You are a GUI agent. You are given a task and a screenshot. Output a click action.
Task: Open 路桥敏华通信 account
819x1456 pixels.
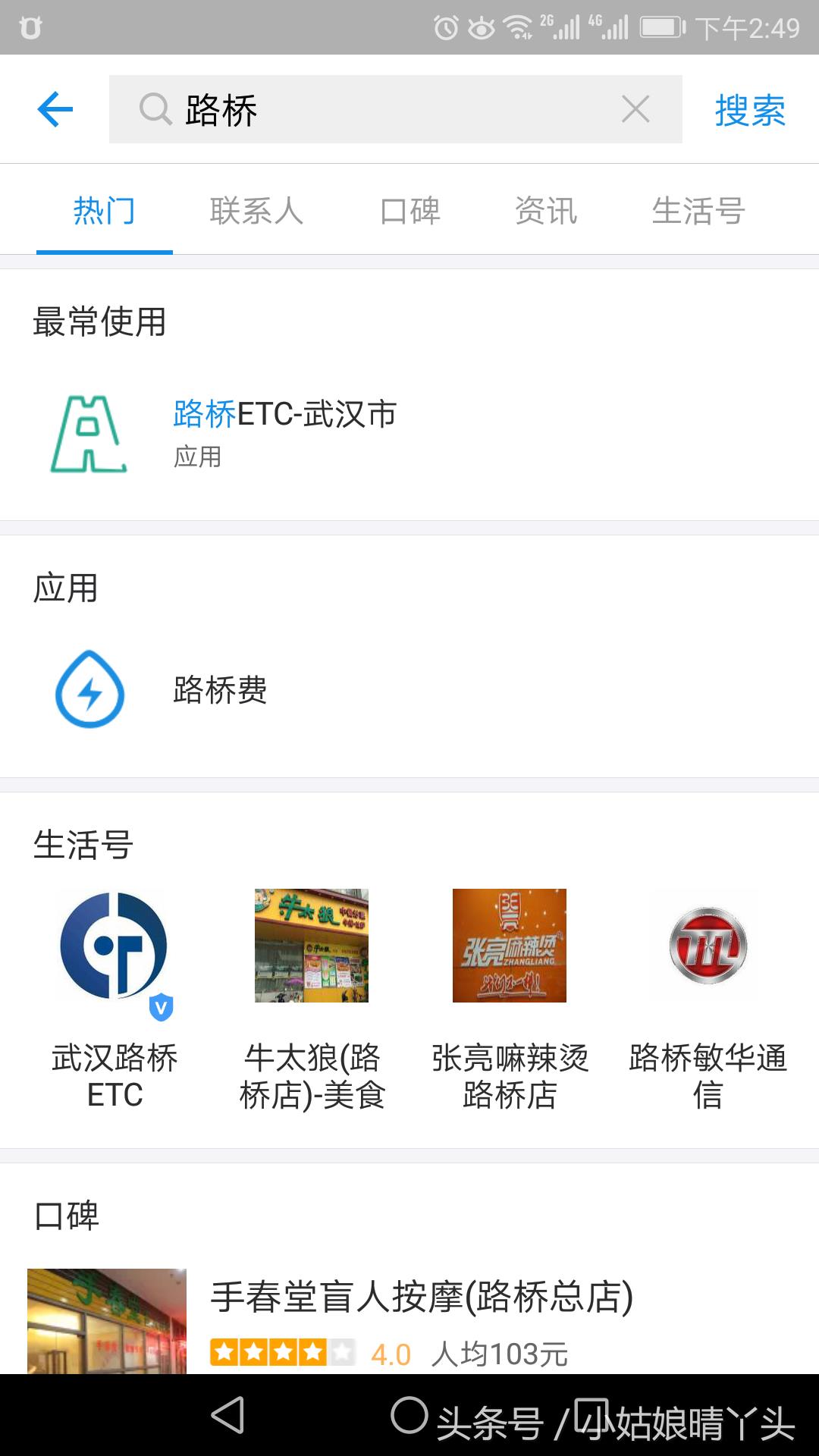point(708,998)
